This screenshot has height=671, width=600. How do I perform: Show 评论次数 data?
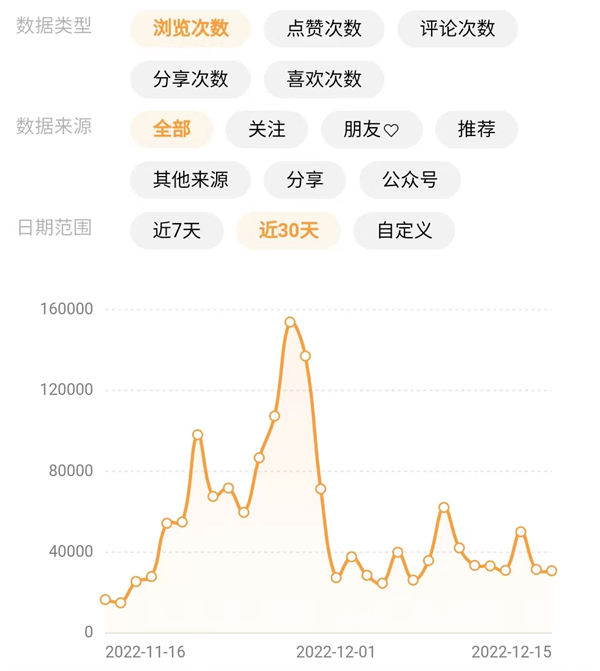(x=458, y=28)
